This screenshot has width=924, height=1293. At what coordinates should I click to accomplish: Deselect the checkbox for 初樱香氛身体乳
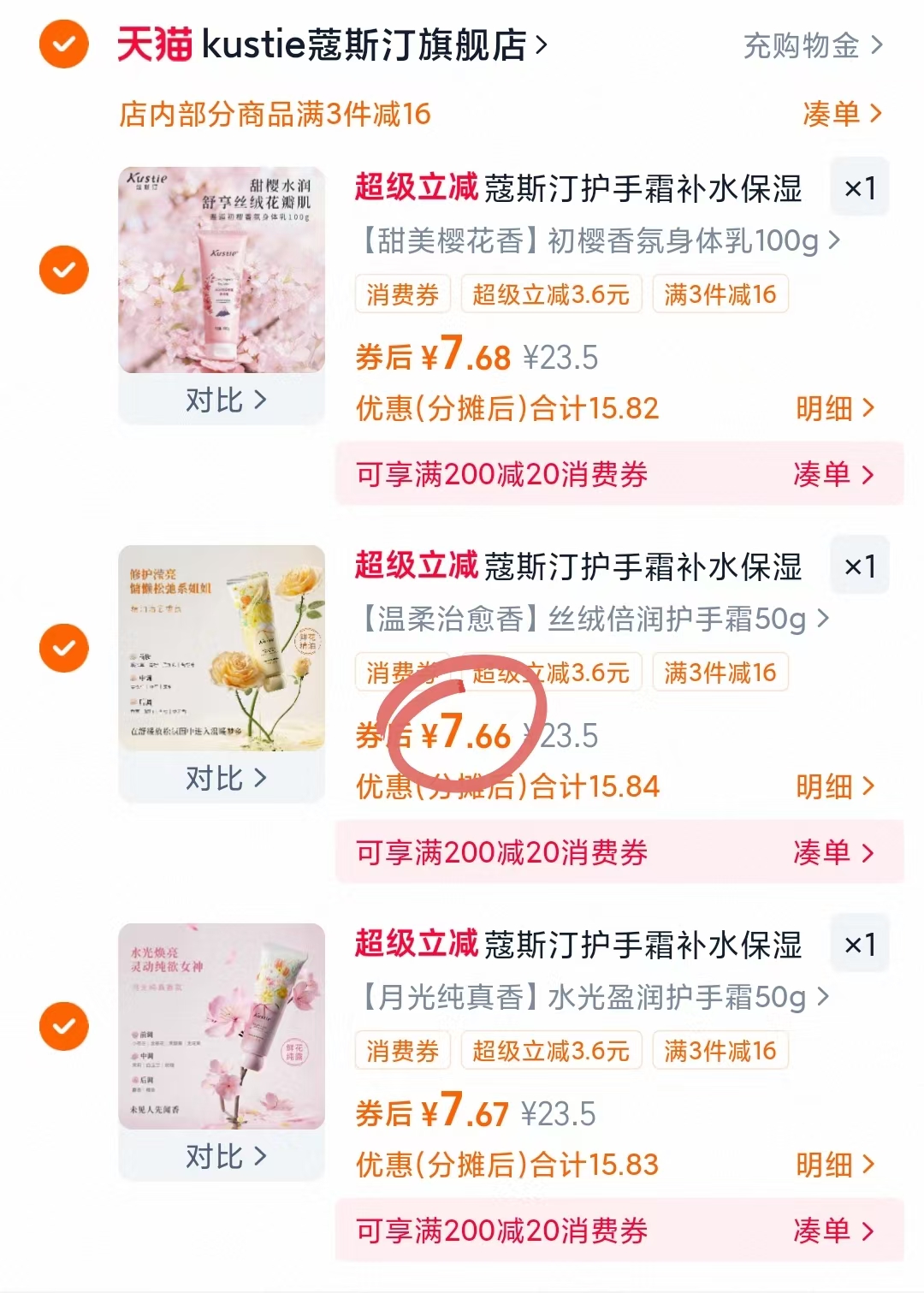pyautogui.click(x=63, y=269)
